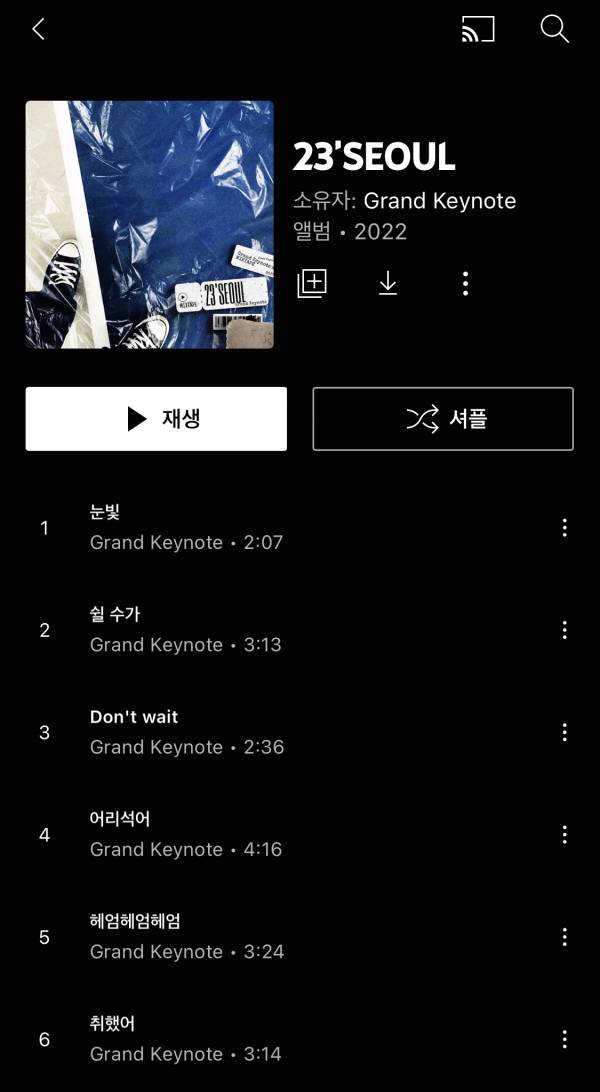Open the album overflow menu
Screen dimensions: 600x1092
click(x=465, y=283)
